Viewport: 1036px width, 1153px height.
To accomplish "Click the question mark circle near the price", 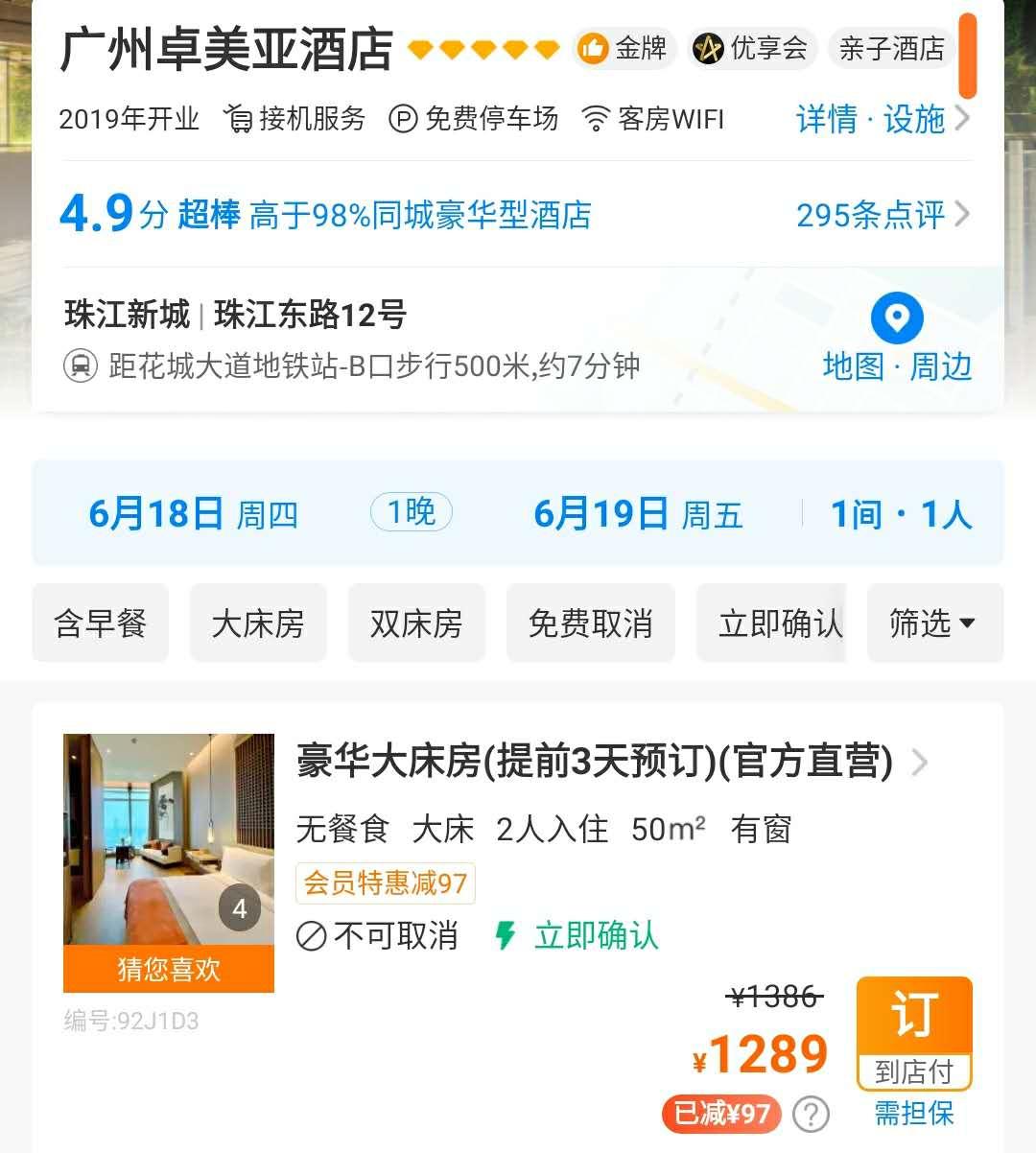I will pyautogui.click(x=811, y=1115).
